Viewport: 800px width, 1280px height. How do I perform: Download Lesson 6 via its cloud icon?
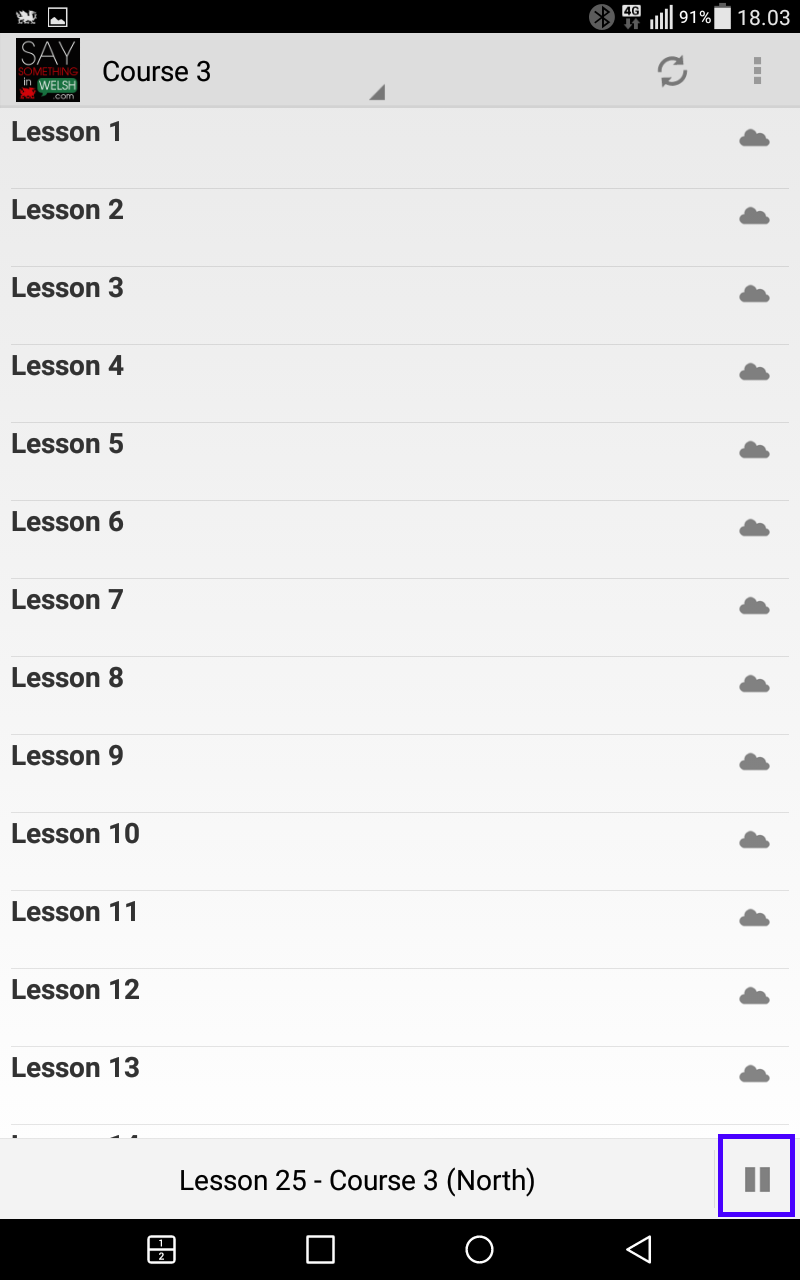[x=754, y=528]
